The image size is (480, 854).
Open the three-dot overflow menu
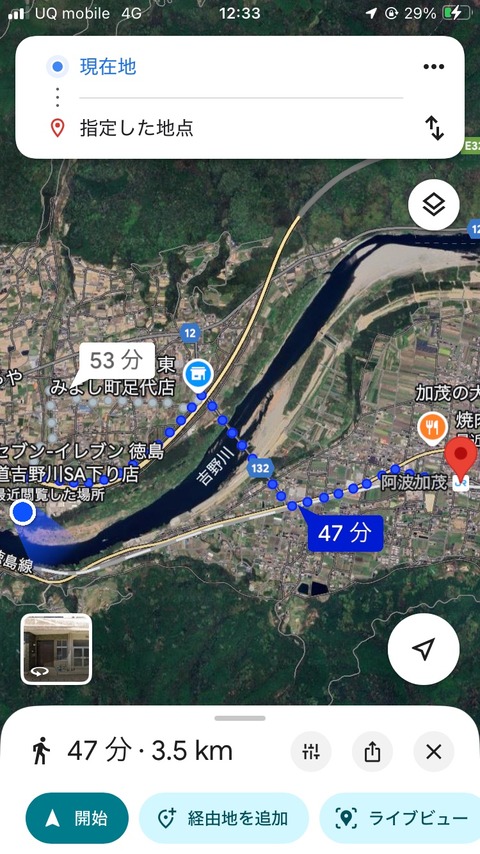[x=434, y=67]
